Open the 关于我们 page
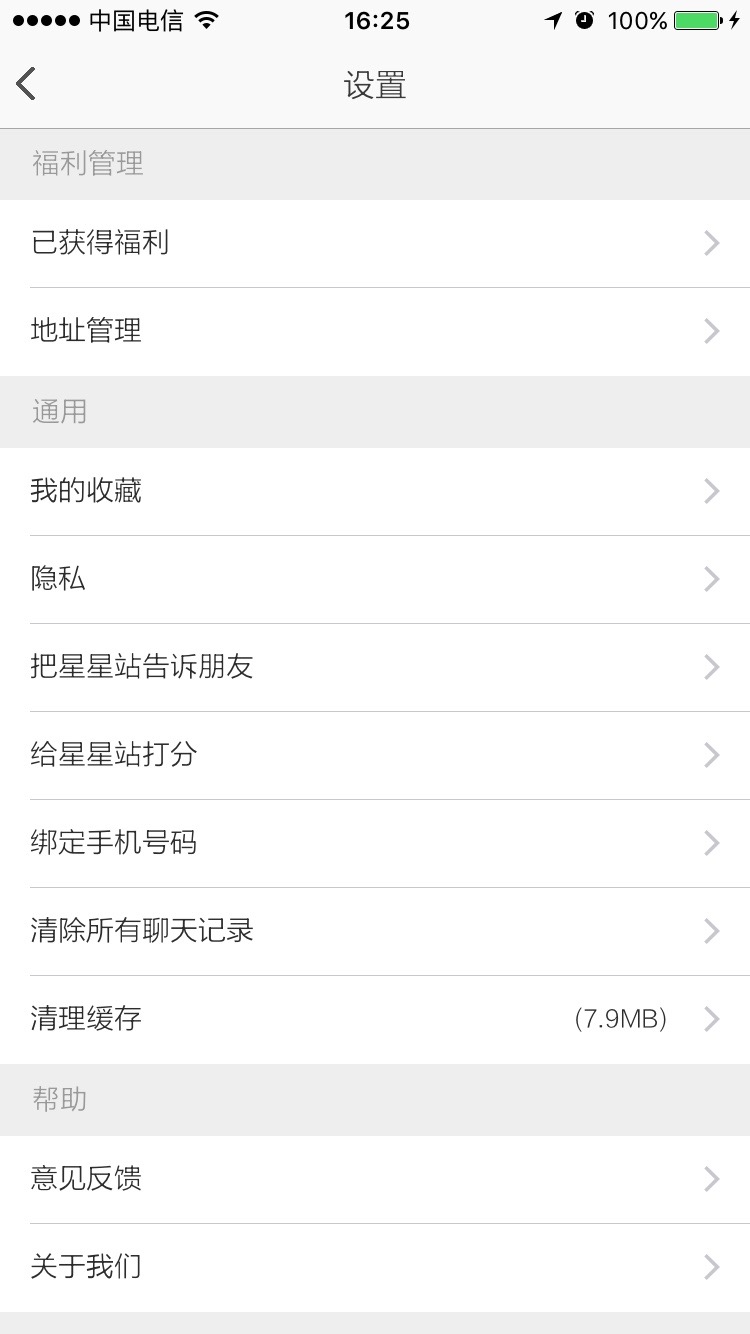Viewport: 750px width, 1334px height. click(x=375, y=1267)
